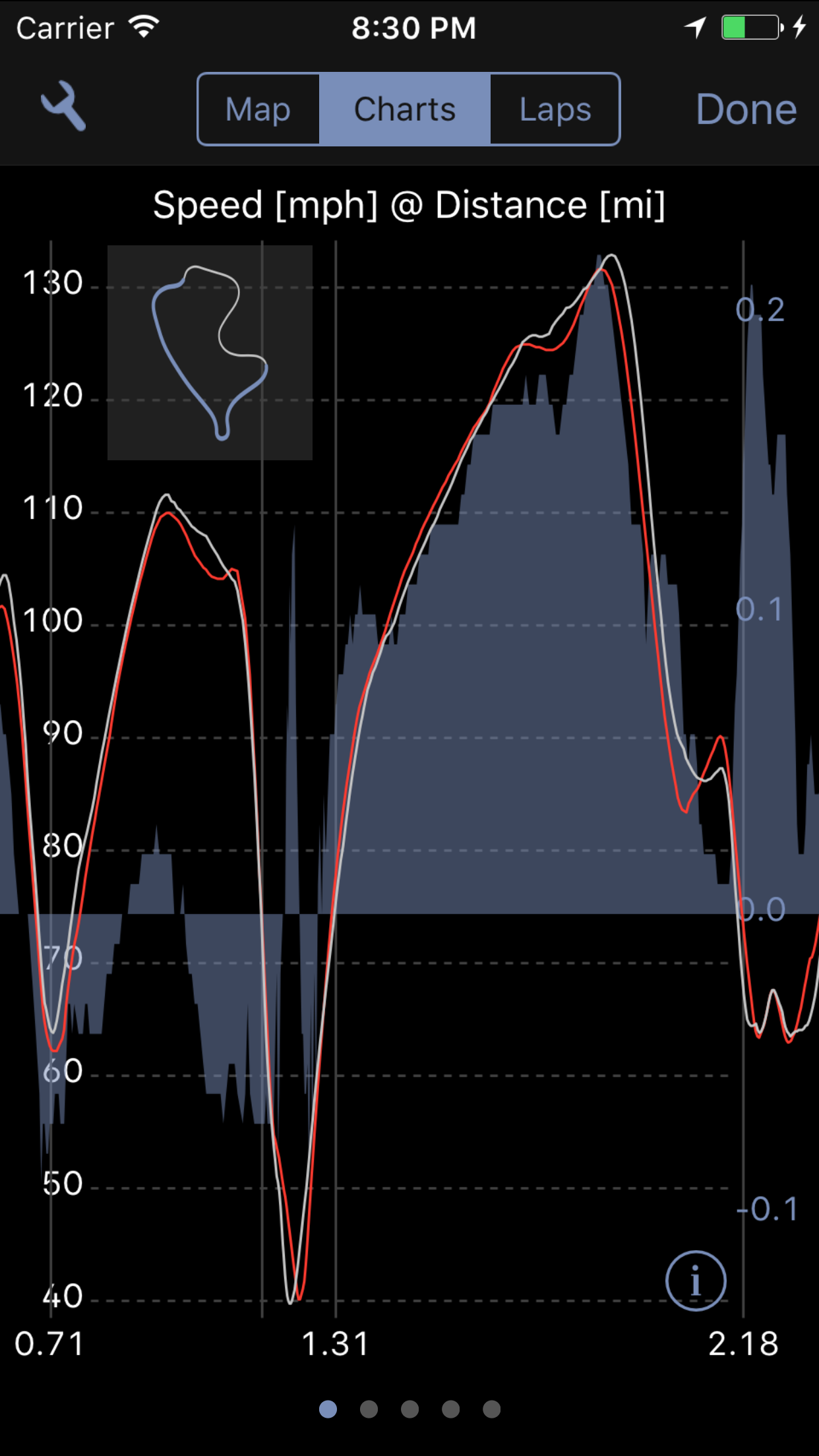This screenshot has width=819, height=1456.
Task: Tap Done to close the session view
Action: tap(746, 109)
